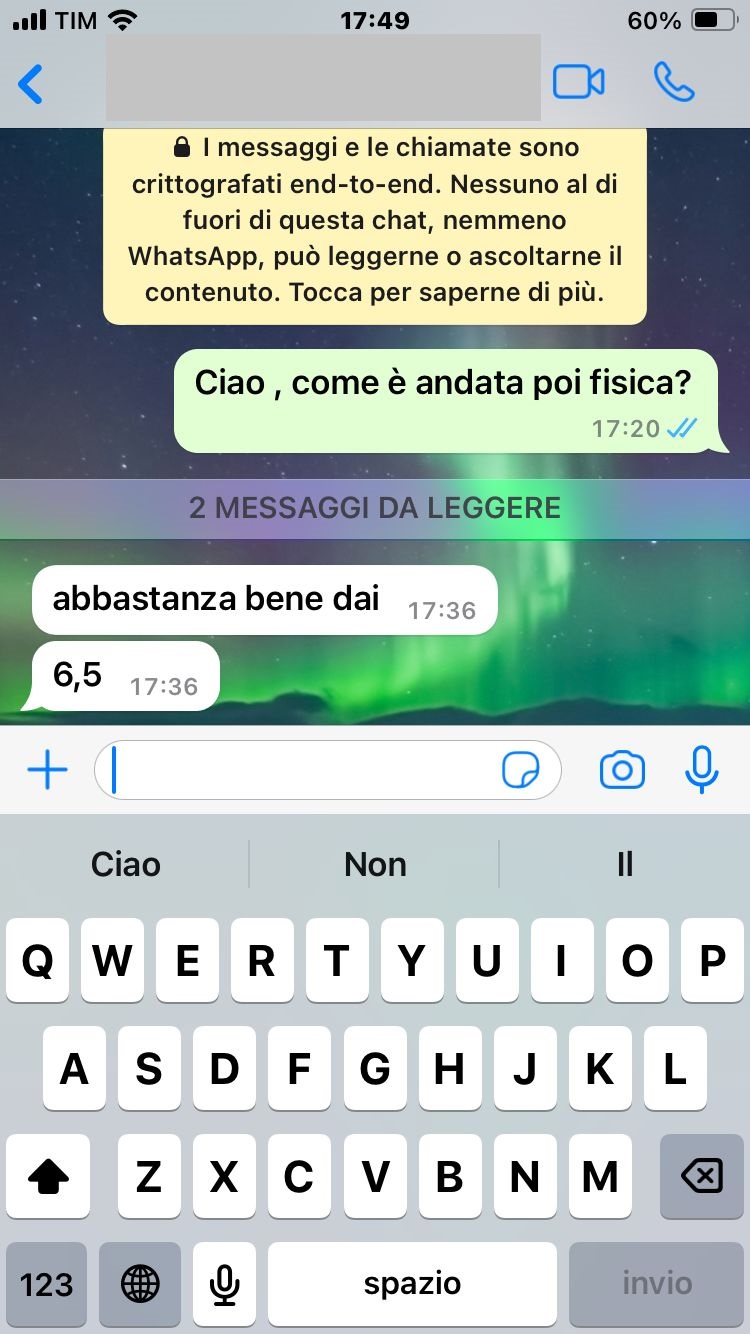Switch keyboard to numbers with 123
Viewport: 750px width, 1334px height.
47,1284
